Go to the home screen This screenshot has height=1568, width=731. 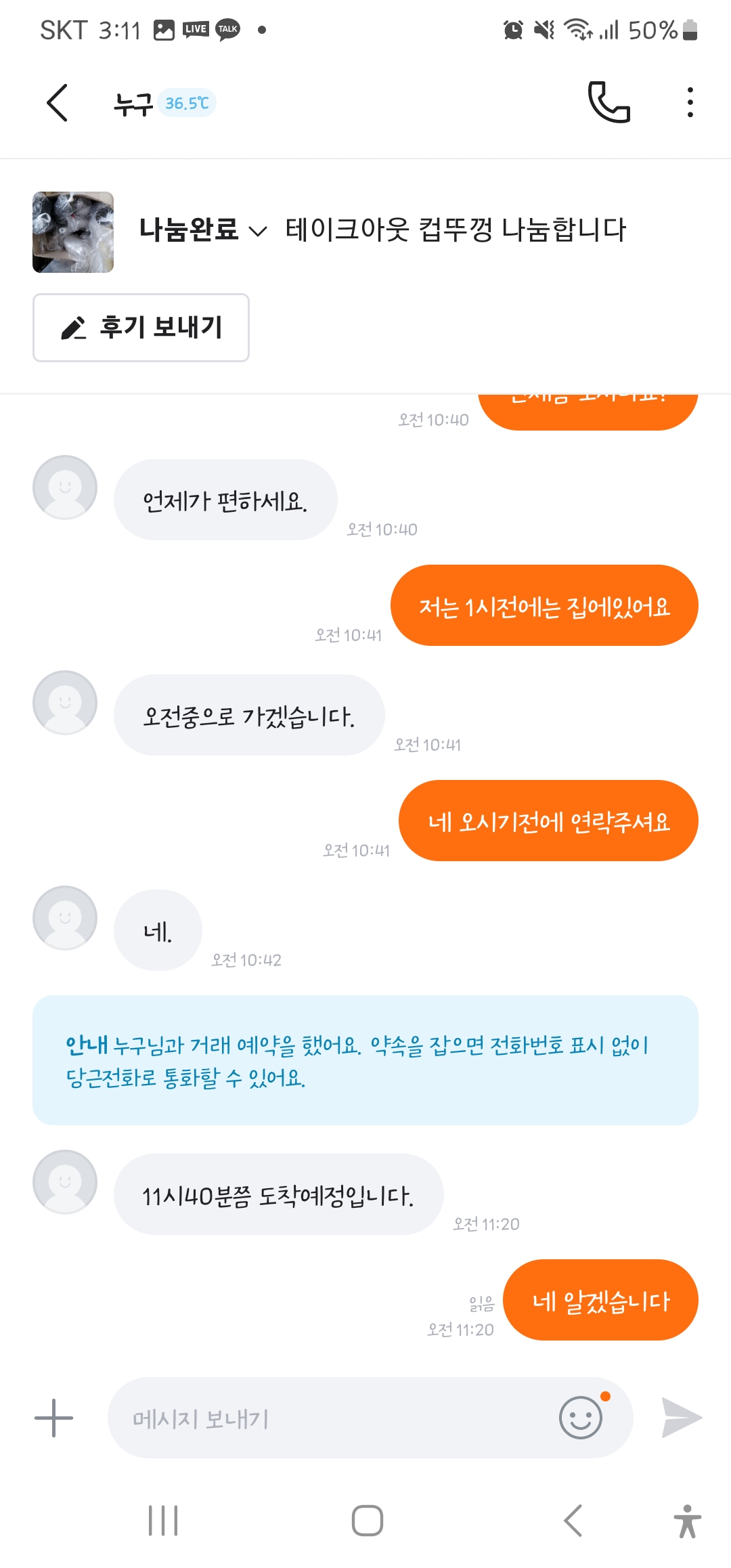click(x=367, y=1521)
